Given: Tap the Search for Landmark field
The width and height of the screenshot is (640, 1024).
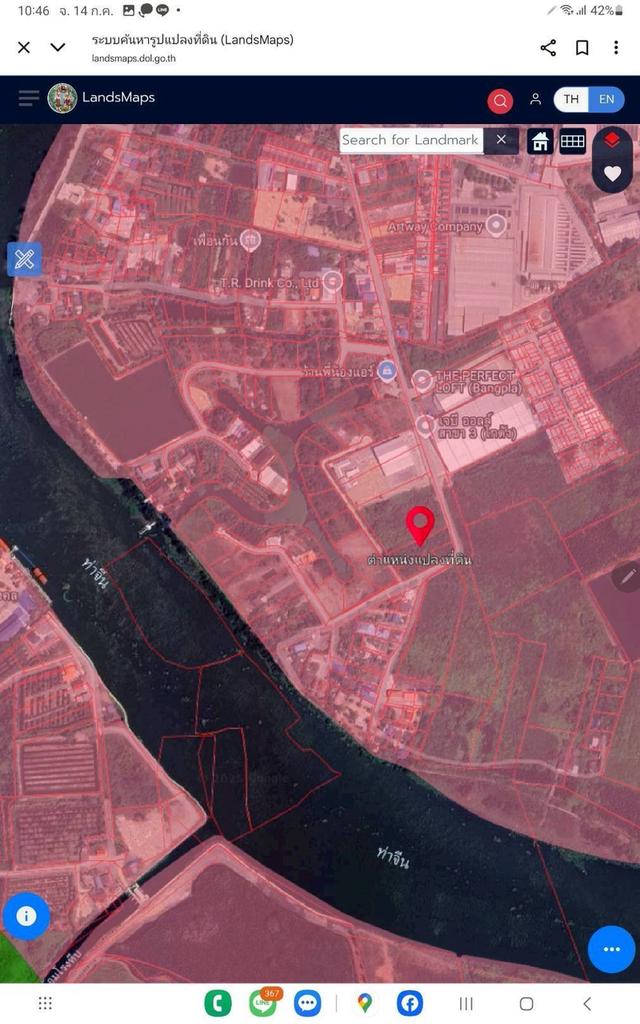Looking at the screenshot, I should coord(410,140).
